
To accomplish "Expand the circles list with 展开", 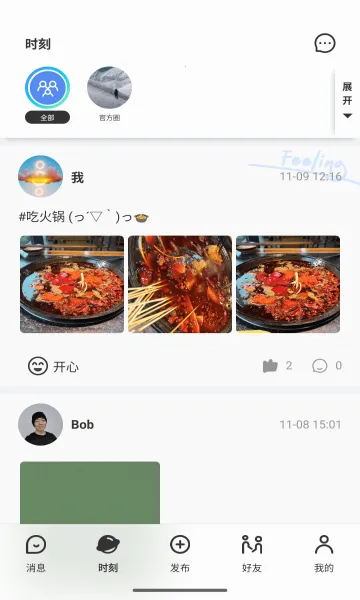I will tap(347, 99).
